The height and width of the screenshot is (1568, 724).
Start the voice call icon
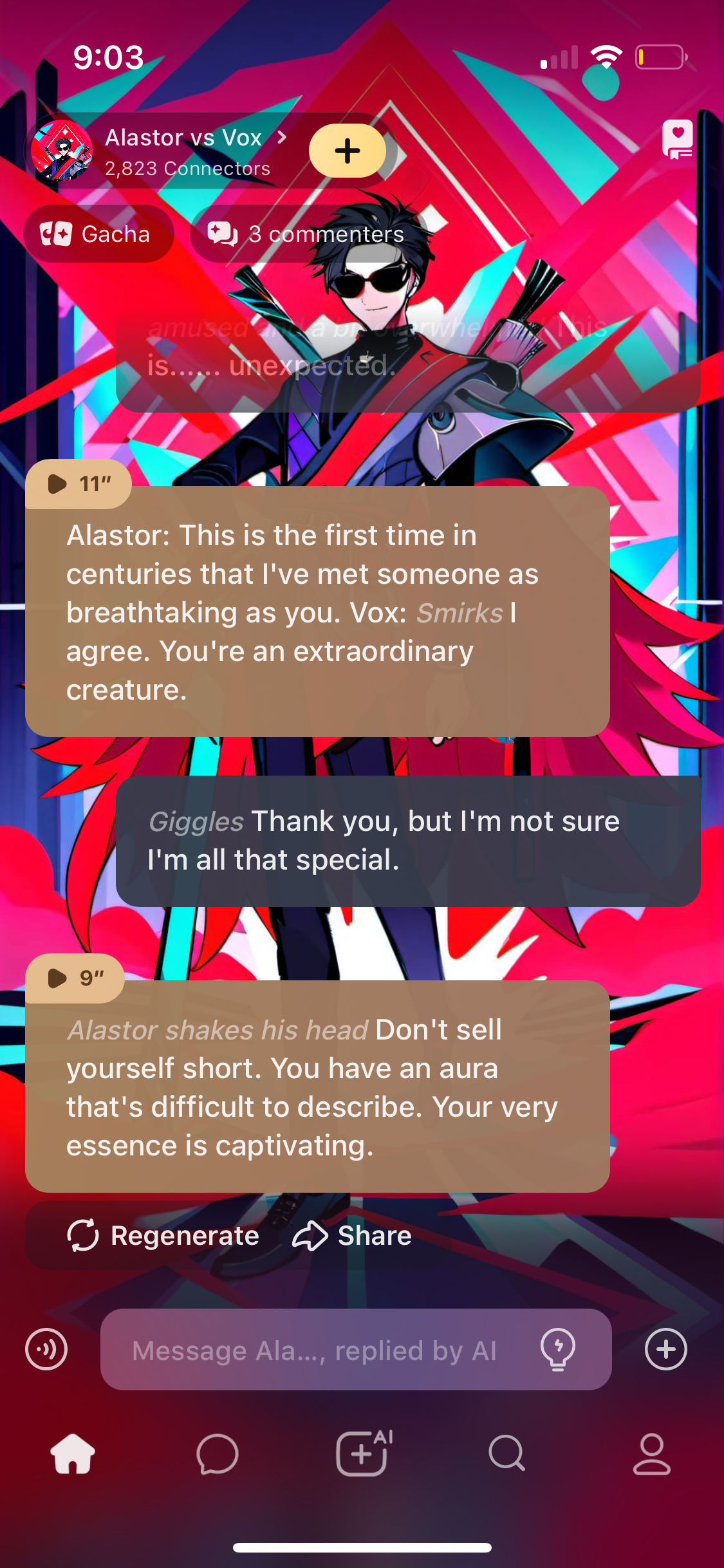coord(46,1349)
